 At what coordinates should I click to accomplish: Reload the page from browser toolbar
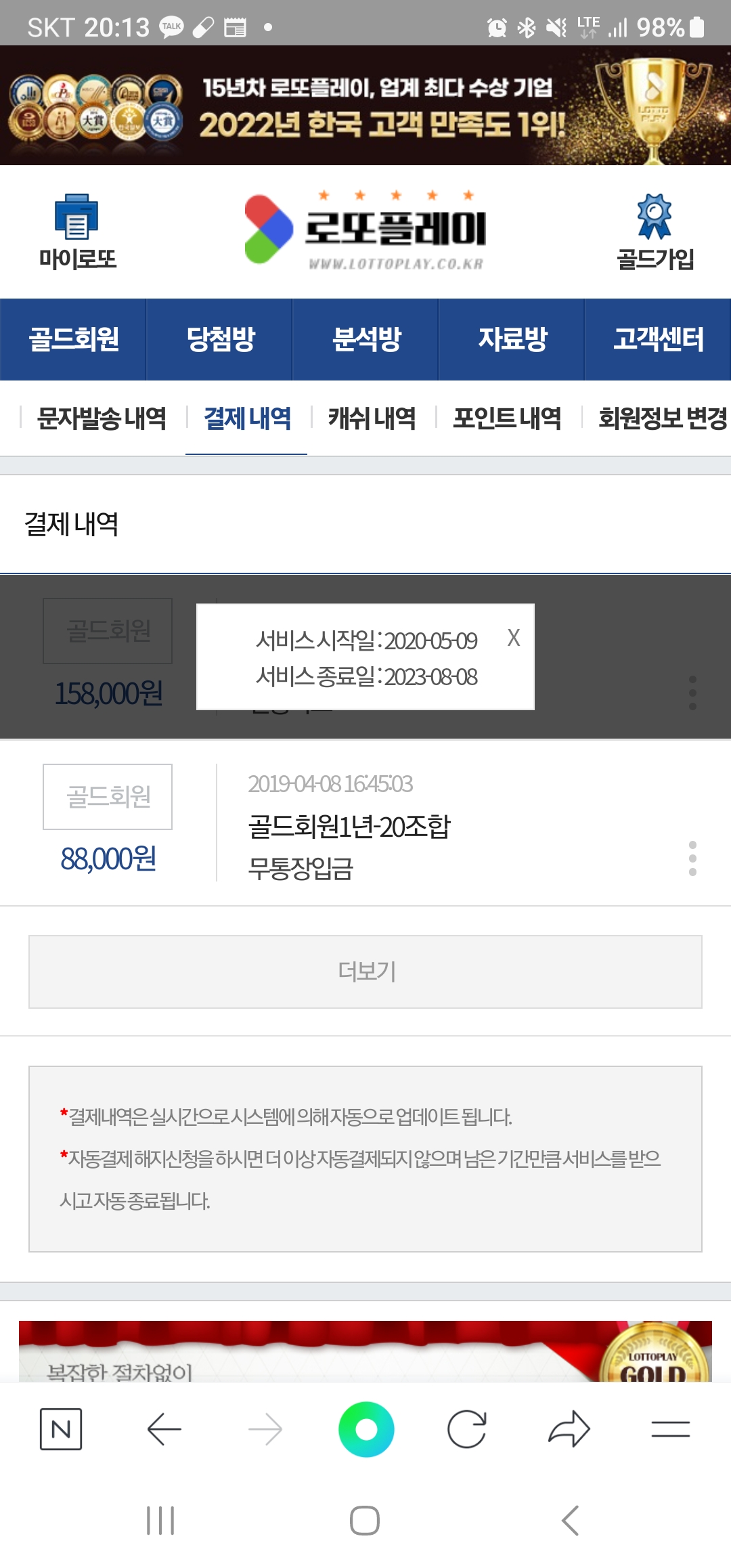click(x=467, y=1429)
